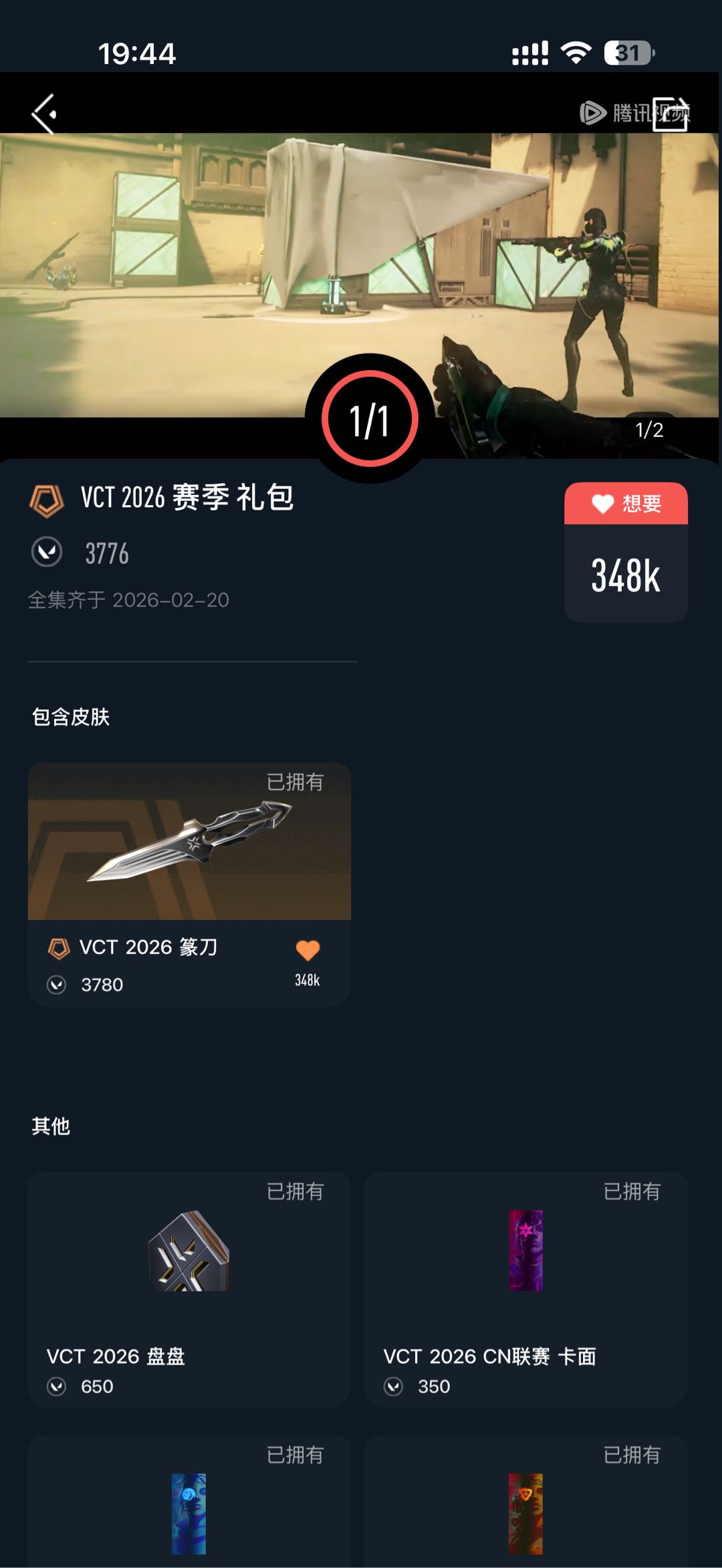722x1568 pixels.
Task: Tap the preview video banner
Action: point(360,275)
